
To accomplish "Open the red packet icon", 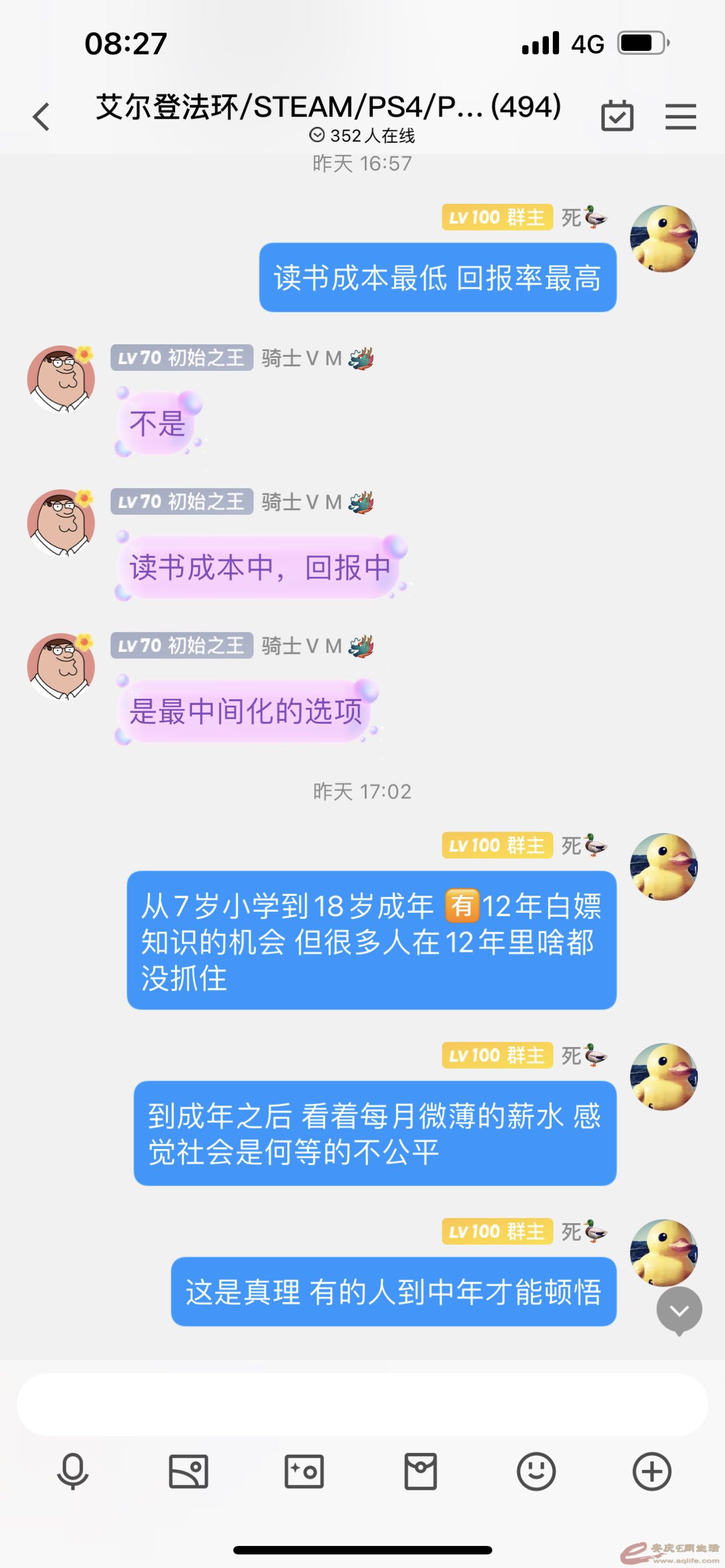I will [x=420, y=1472].
